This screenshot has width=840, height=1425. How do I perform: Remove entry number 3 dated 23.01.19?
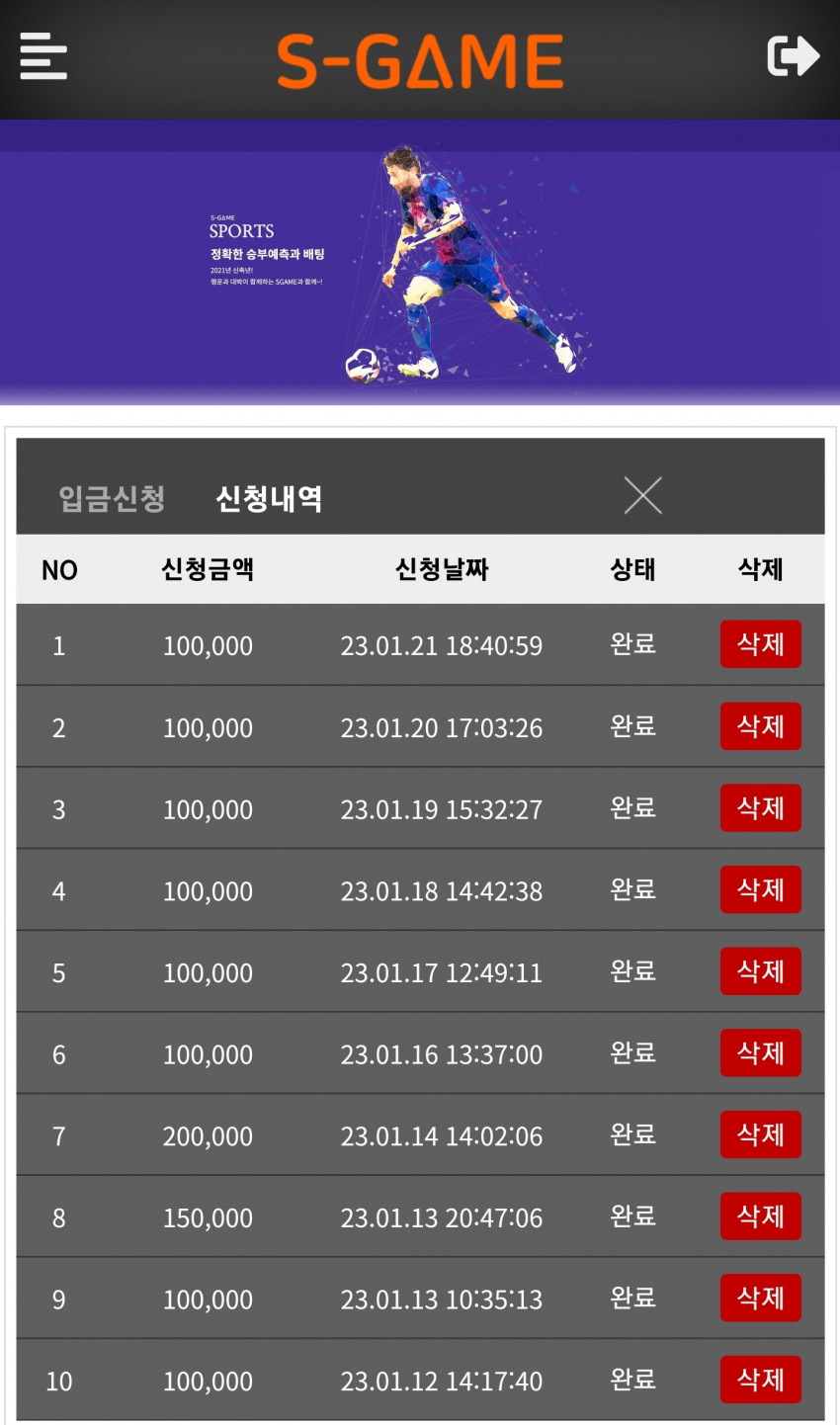click(x=760, y=808)
